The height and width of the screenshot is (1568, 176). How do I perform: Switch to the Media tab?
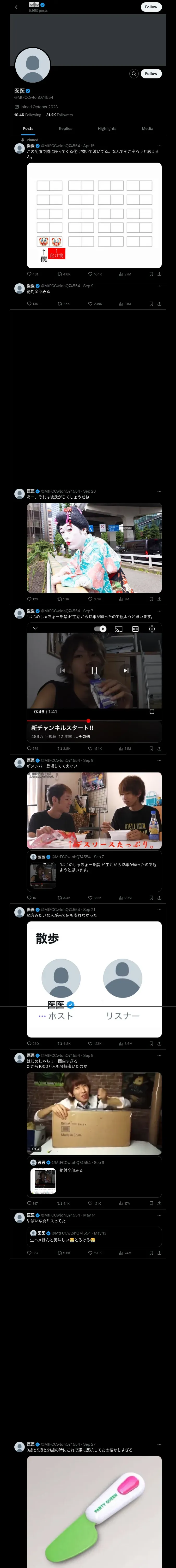point(148,128)
